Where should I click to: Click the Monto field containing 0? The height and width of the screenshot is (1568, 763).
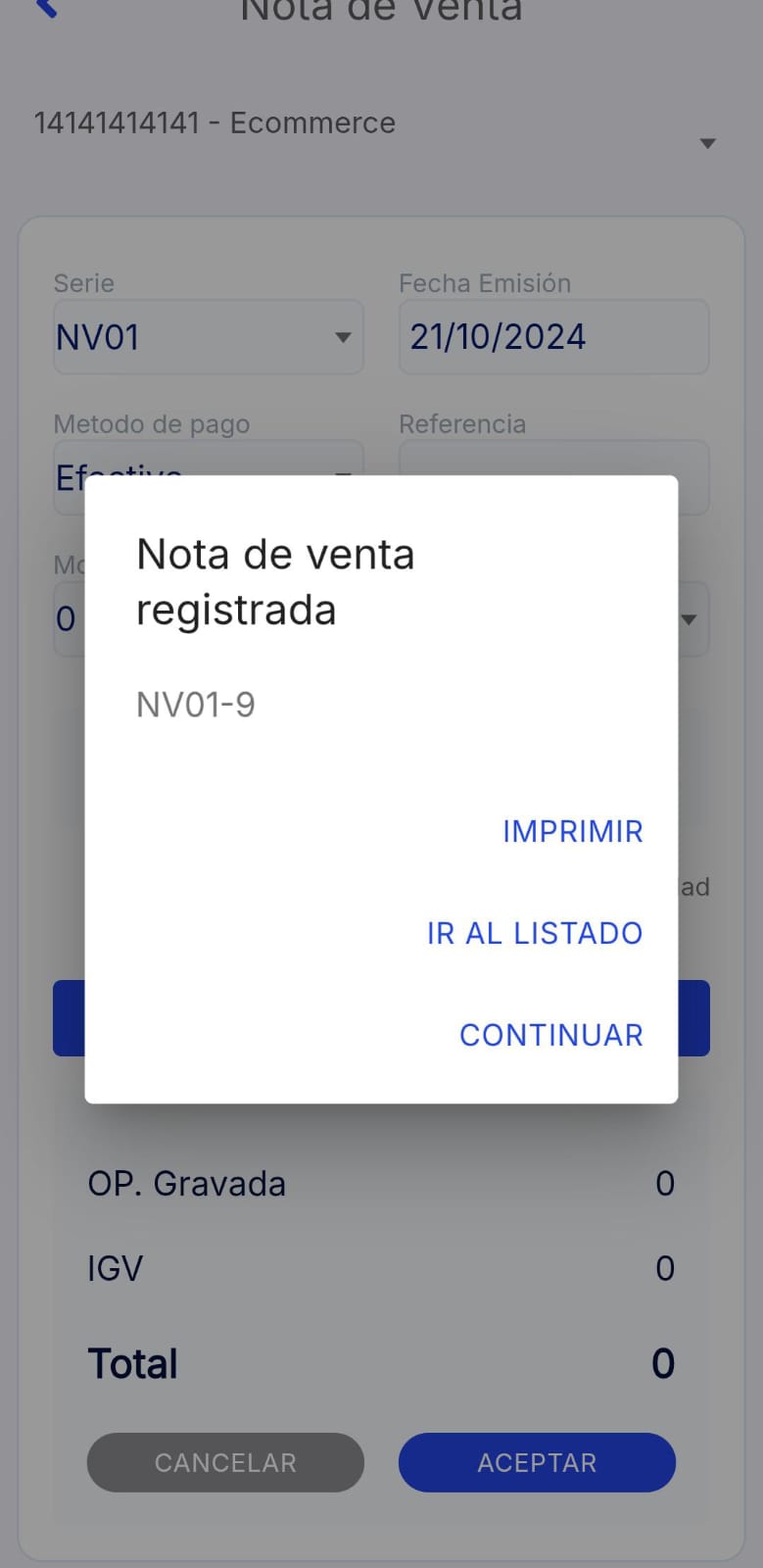[x=66, y=619]
